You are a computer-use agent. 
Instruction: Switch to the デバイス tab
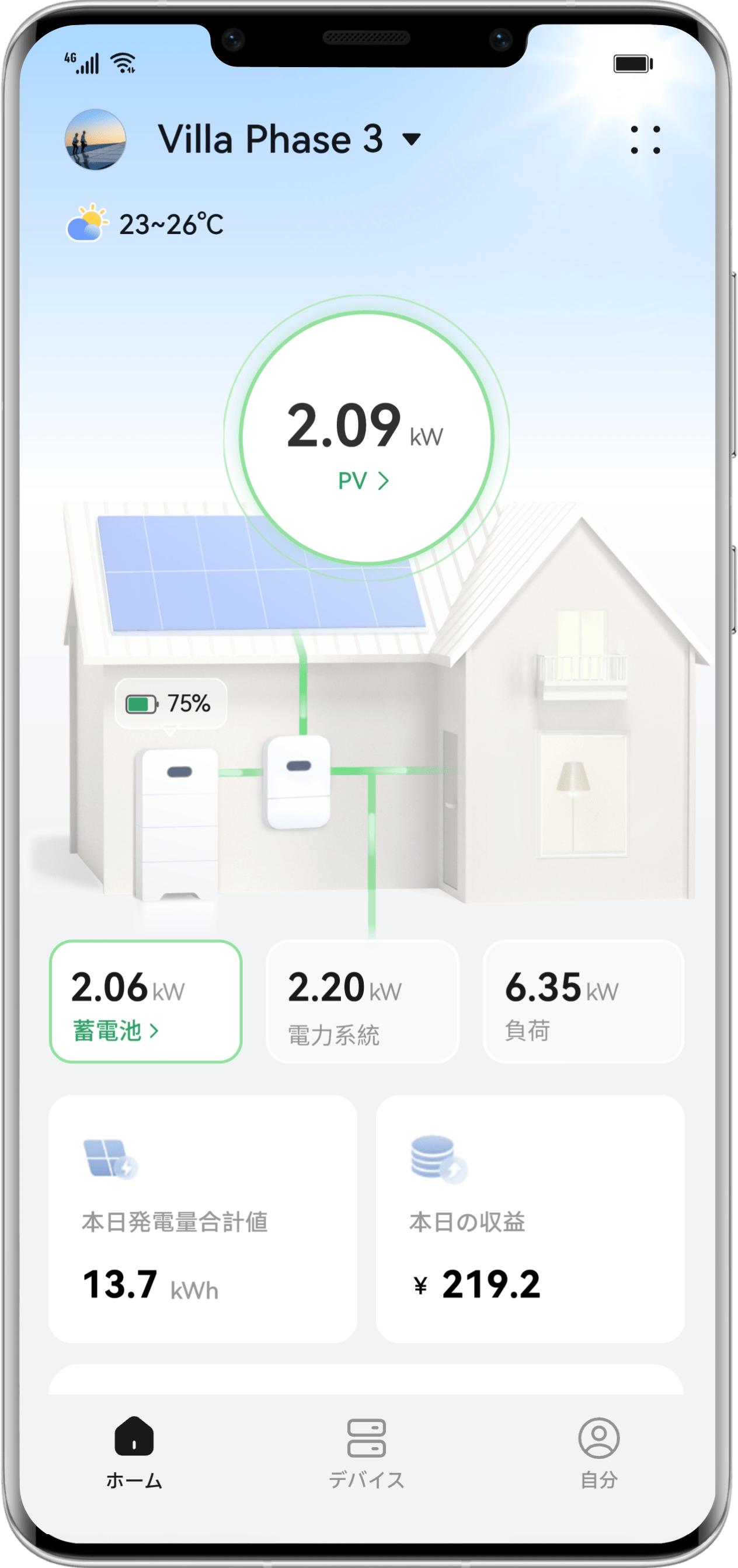tap(367, 1452)
